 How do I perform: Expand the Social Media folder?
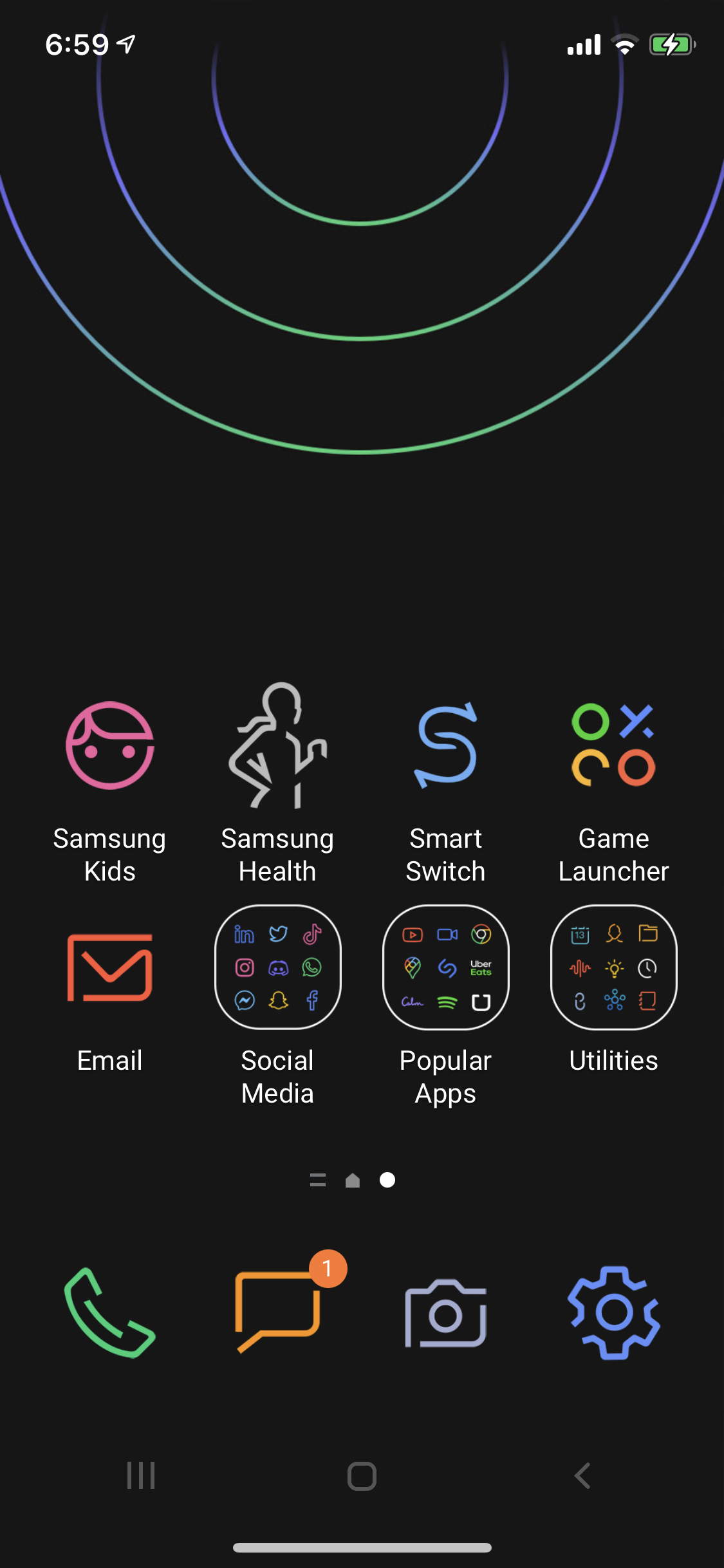[277, 967]
